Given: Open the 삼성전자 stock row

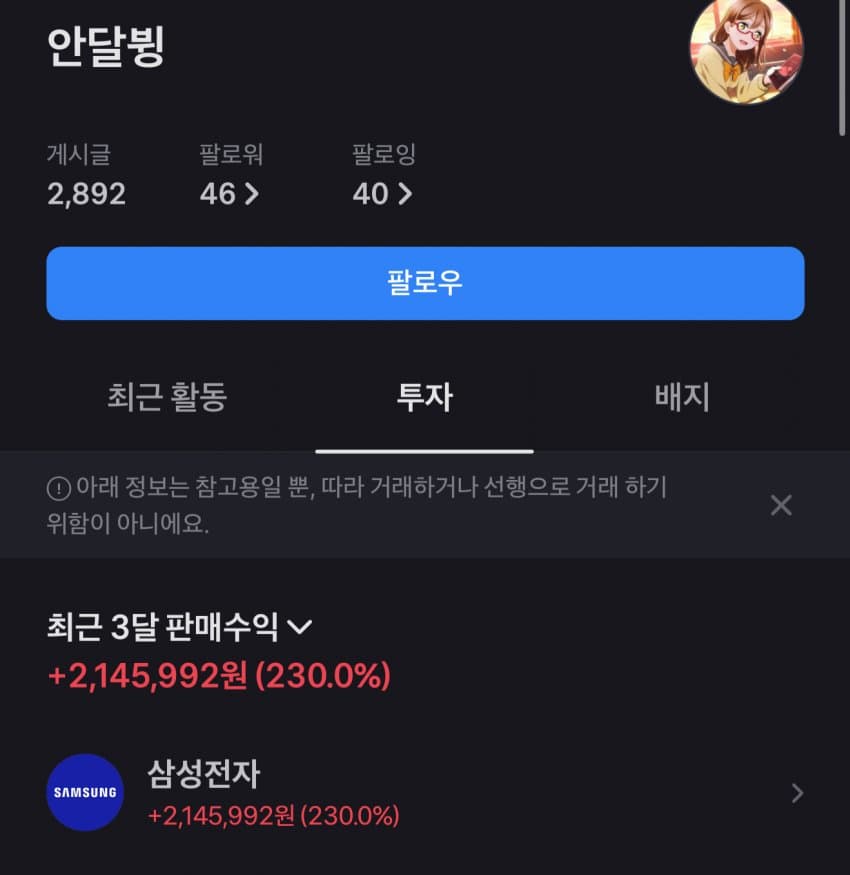Looking at the screenshot, I should (425, 792).
